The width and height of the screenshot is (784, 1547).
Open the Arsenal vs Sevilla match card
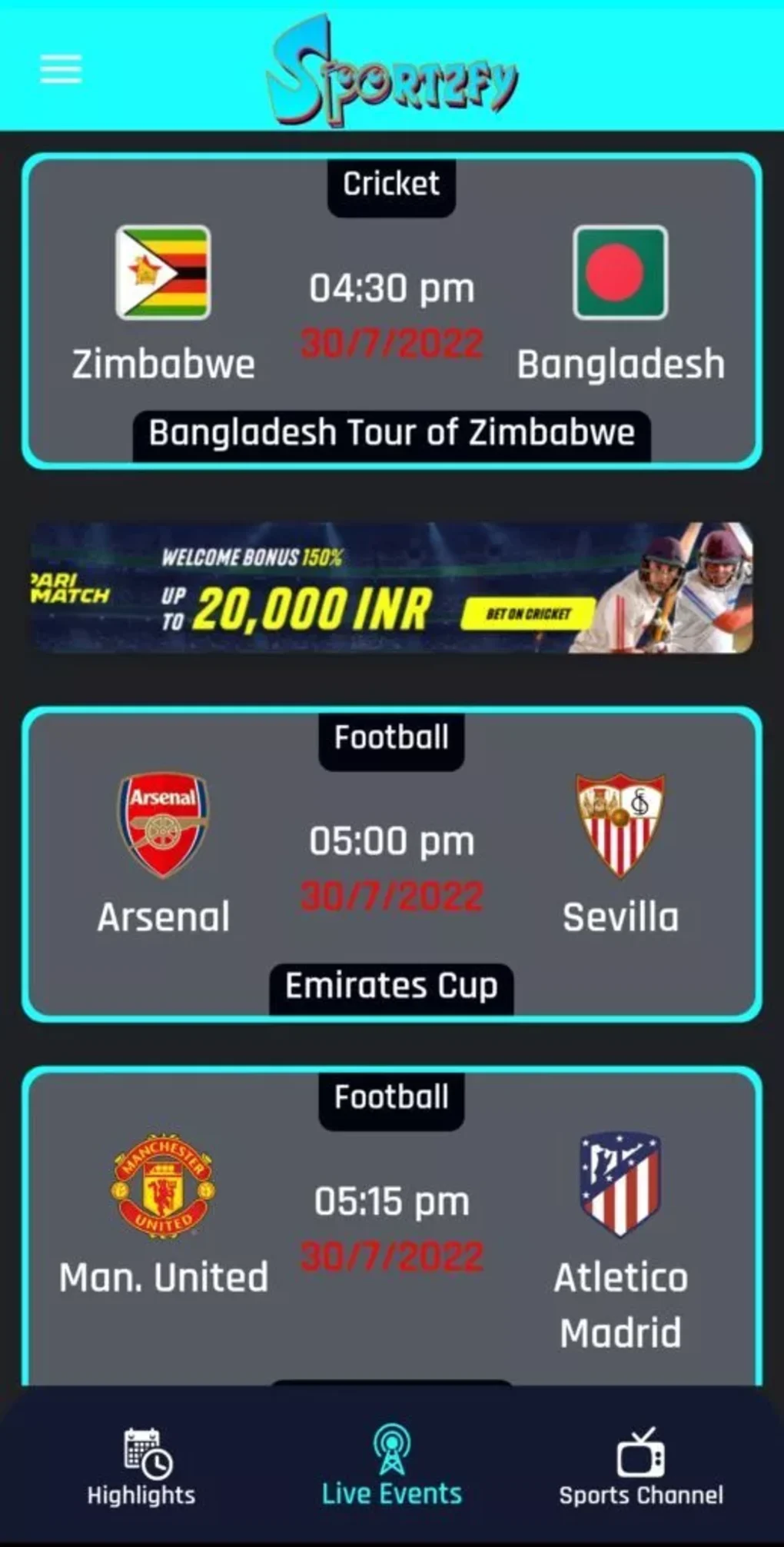[391, 865]
